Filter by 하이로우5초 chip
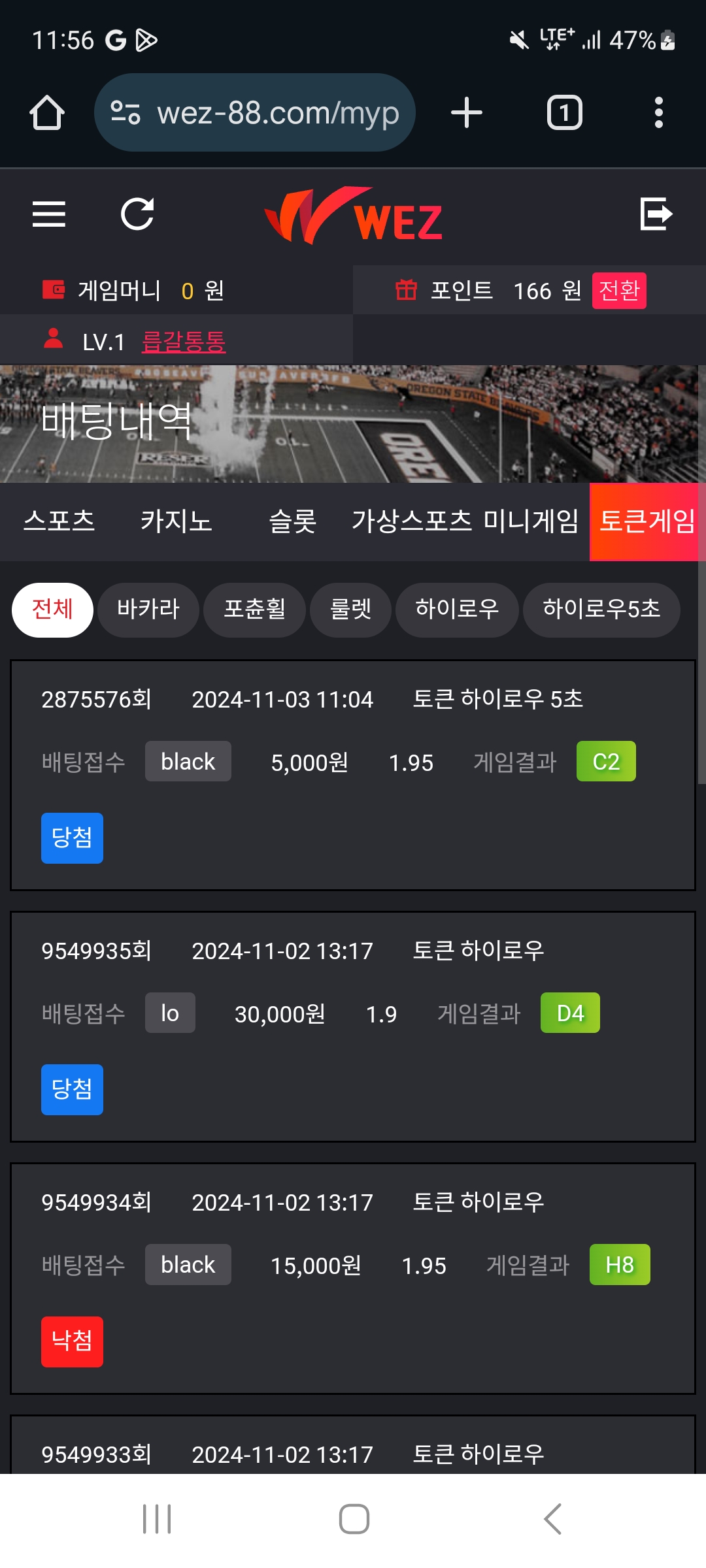The image size is (706, 1568). [x=601, y=610]
